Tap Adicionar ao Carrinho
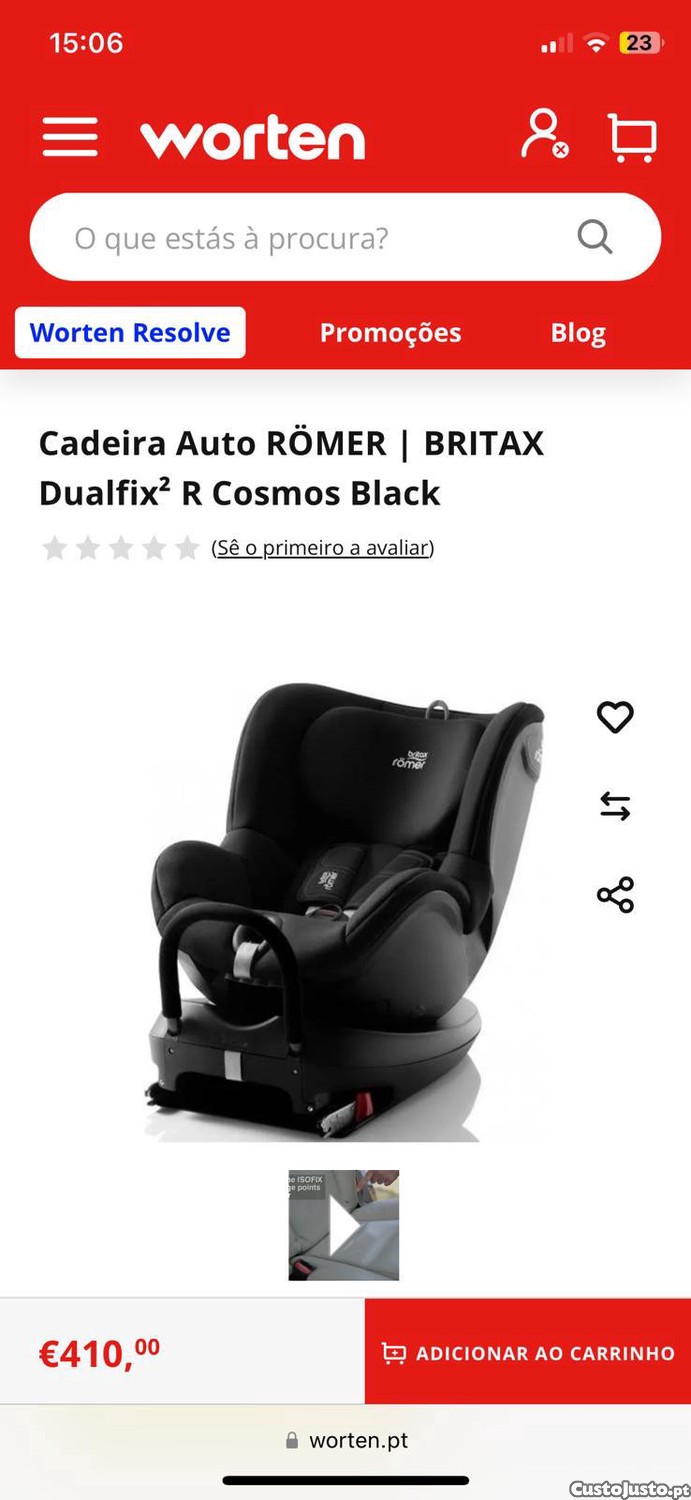 point(528,1353)
